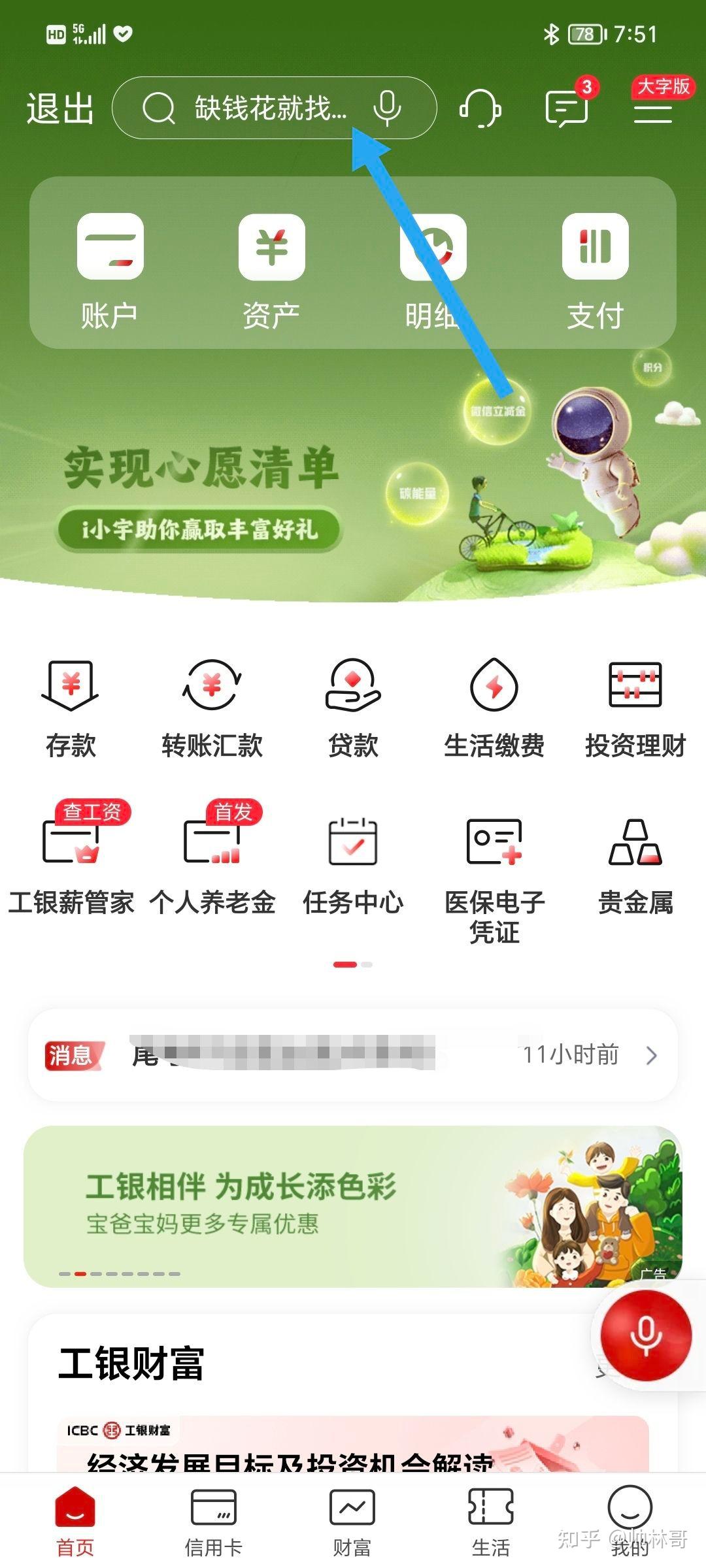This screenshot has width=706, height=1568.
Task: Open the messages icon with badge 3
Action: pyautogui.click(x=567, y=106)
